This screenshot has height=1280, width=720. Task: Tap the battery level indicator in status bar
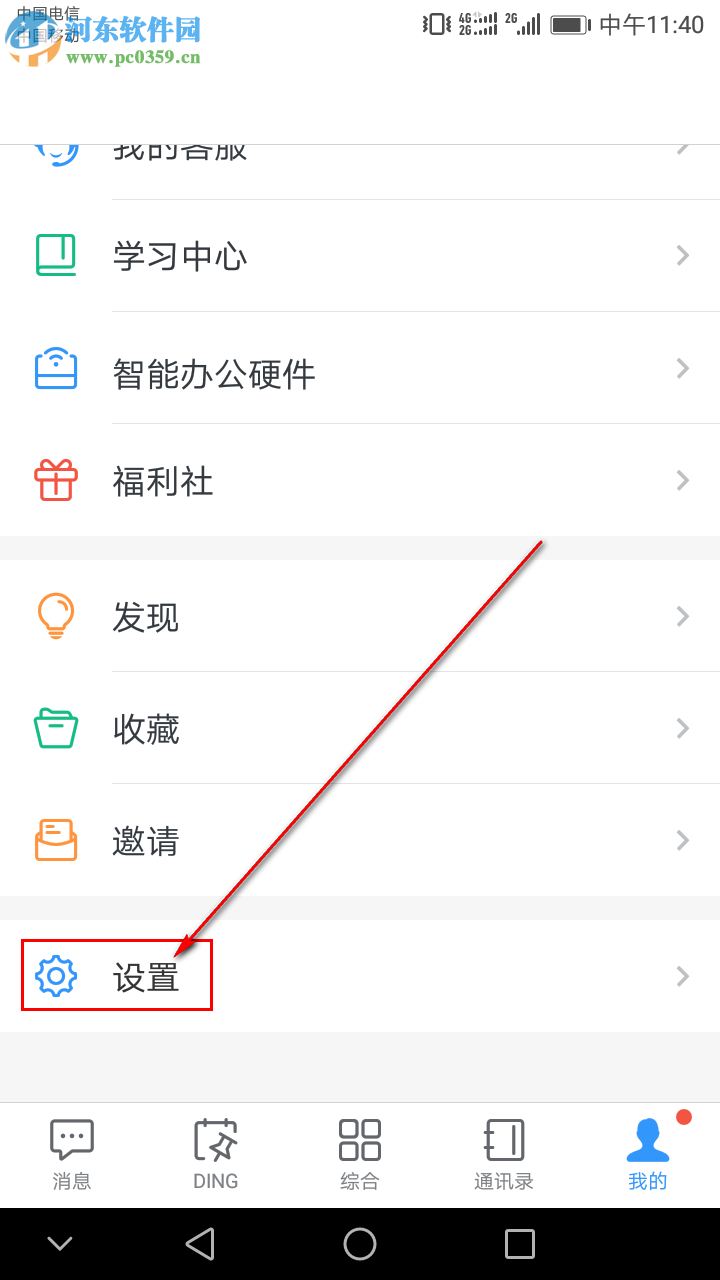click(x=567, y=24)
